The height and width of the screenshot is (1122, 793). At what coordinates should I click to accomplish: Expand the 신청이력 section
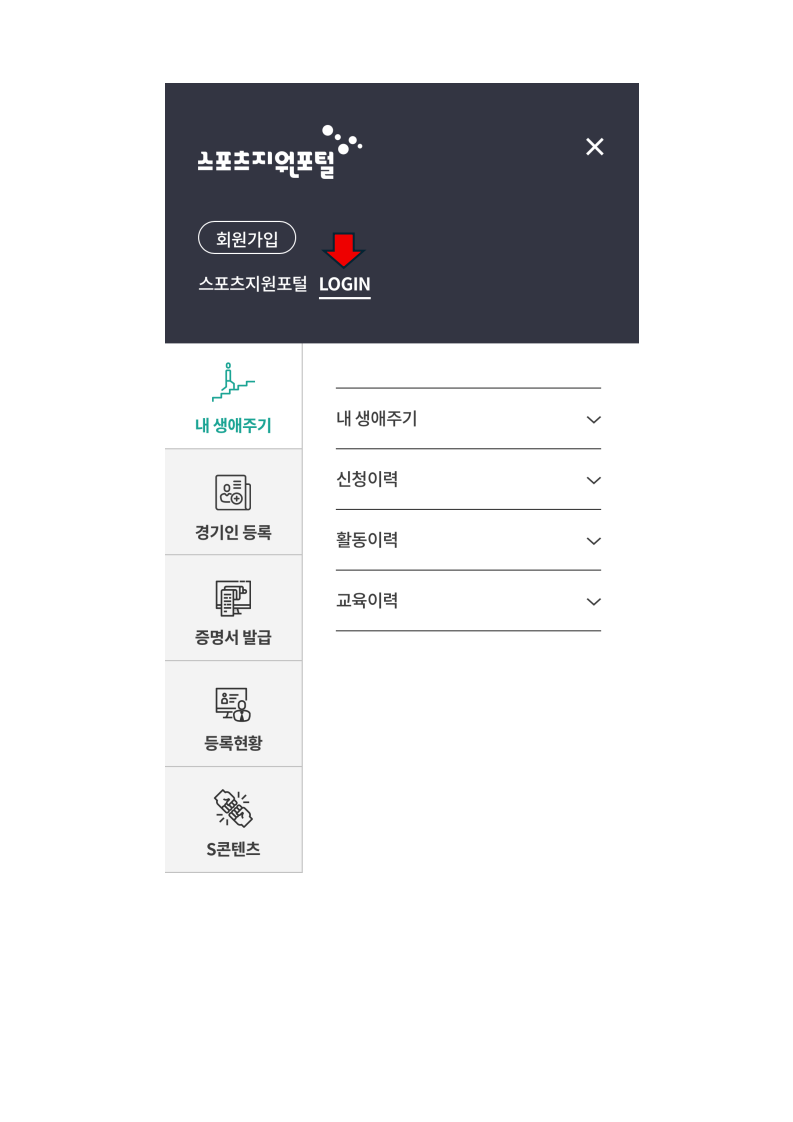click(468, 480)
